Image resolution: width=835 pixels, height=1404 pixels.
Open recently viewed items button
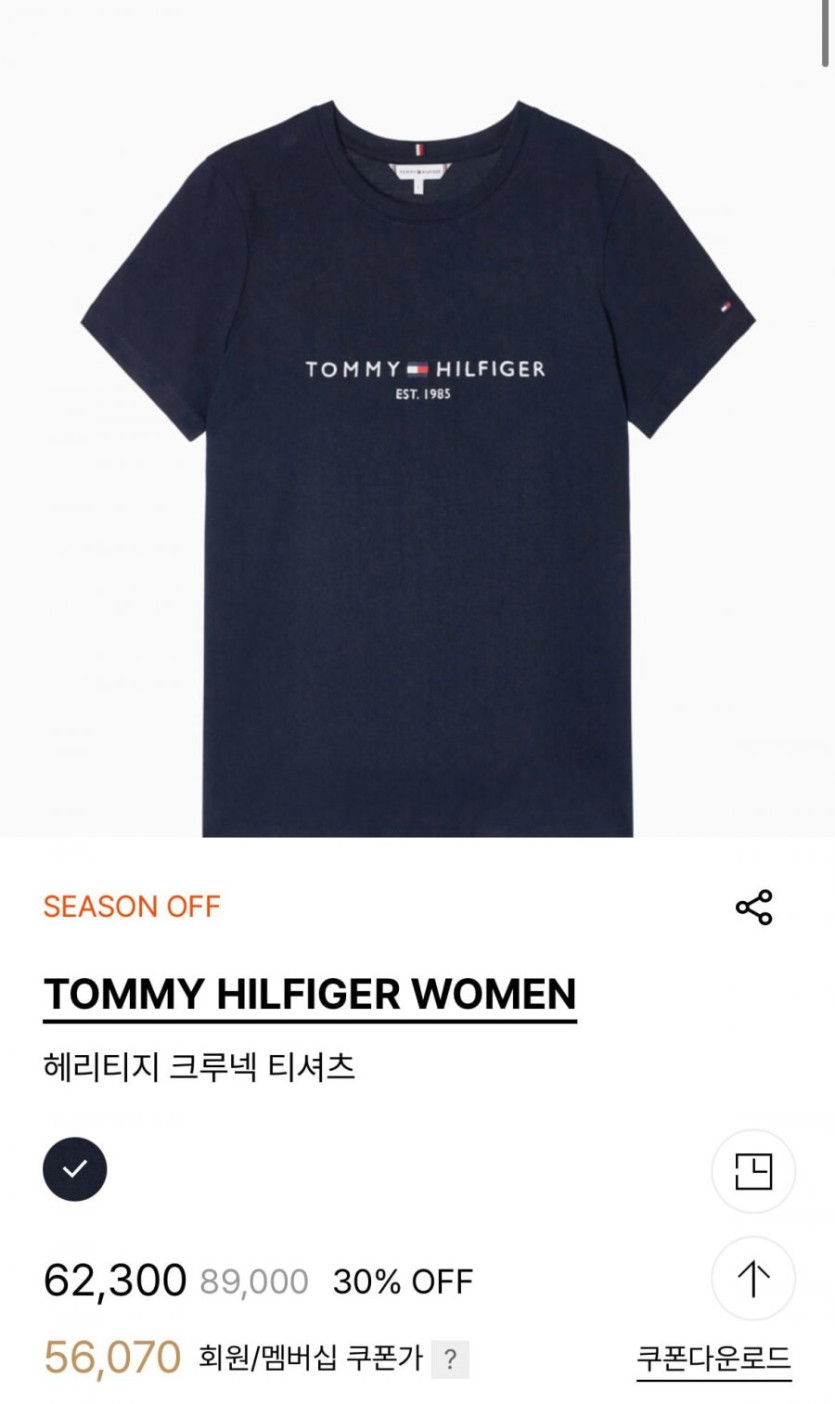pyautogui.click(x=753, y=1171)
